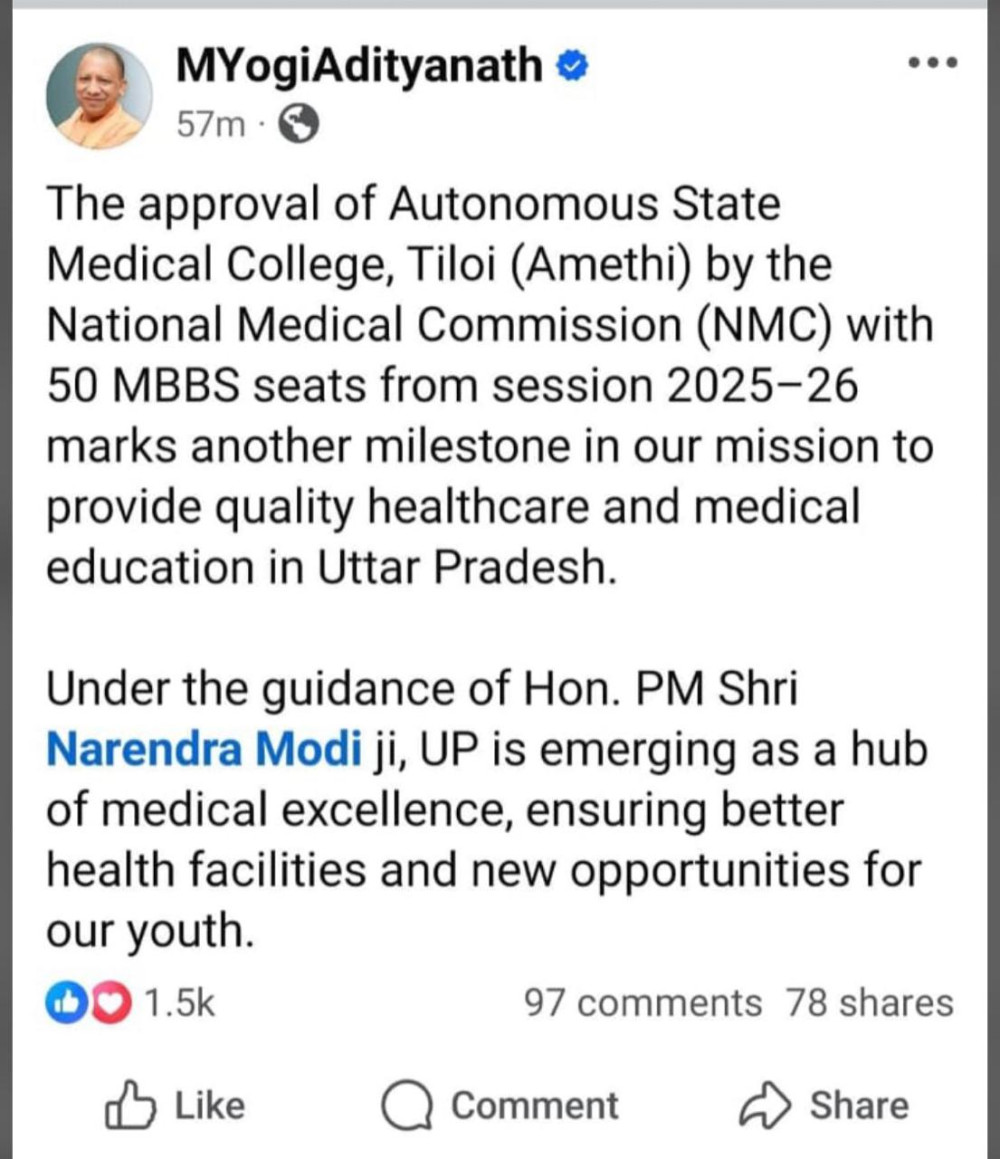Share this post

pyautogui.click(x=823, y=1105)
